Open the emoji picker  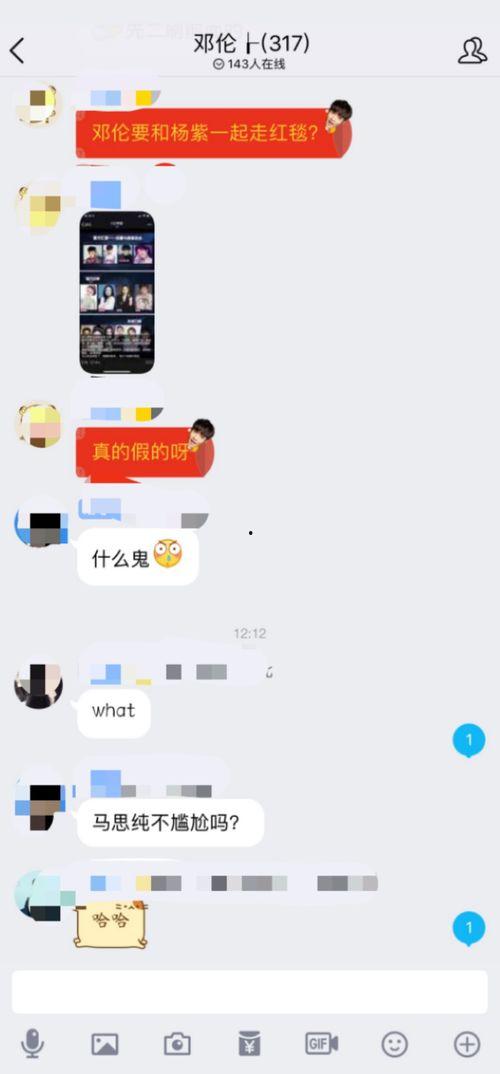(395, 1045)
